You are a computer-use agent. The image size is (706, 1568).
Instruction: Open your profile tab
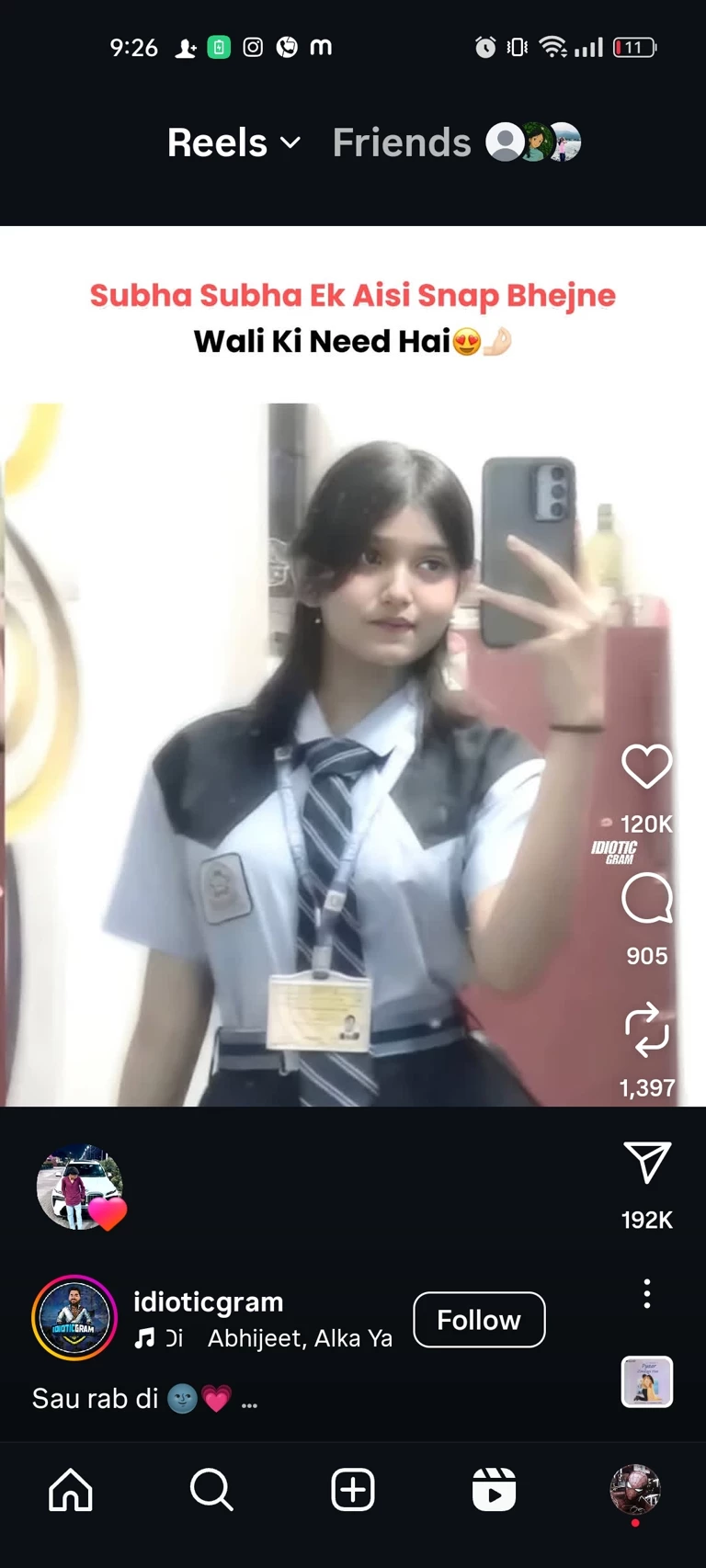tap(634, 1490)
